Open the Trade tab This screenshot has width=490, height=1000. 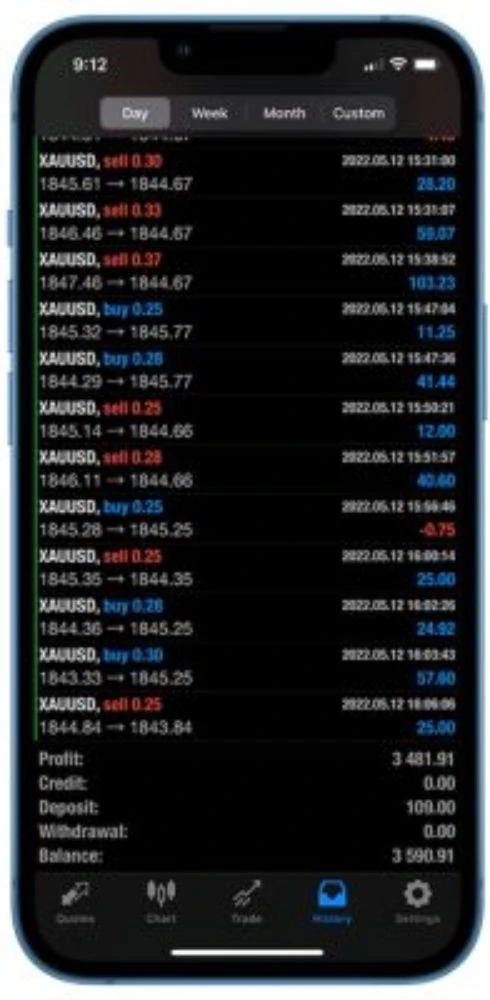pyautogui.click(x=246, y=902)
